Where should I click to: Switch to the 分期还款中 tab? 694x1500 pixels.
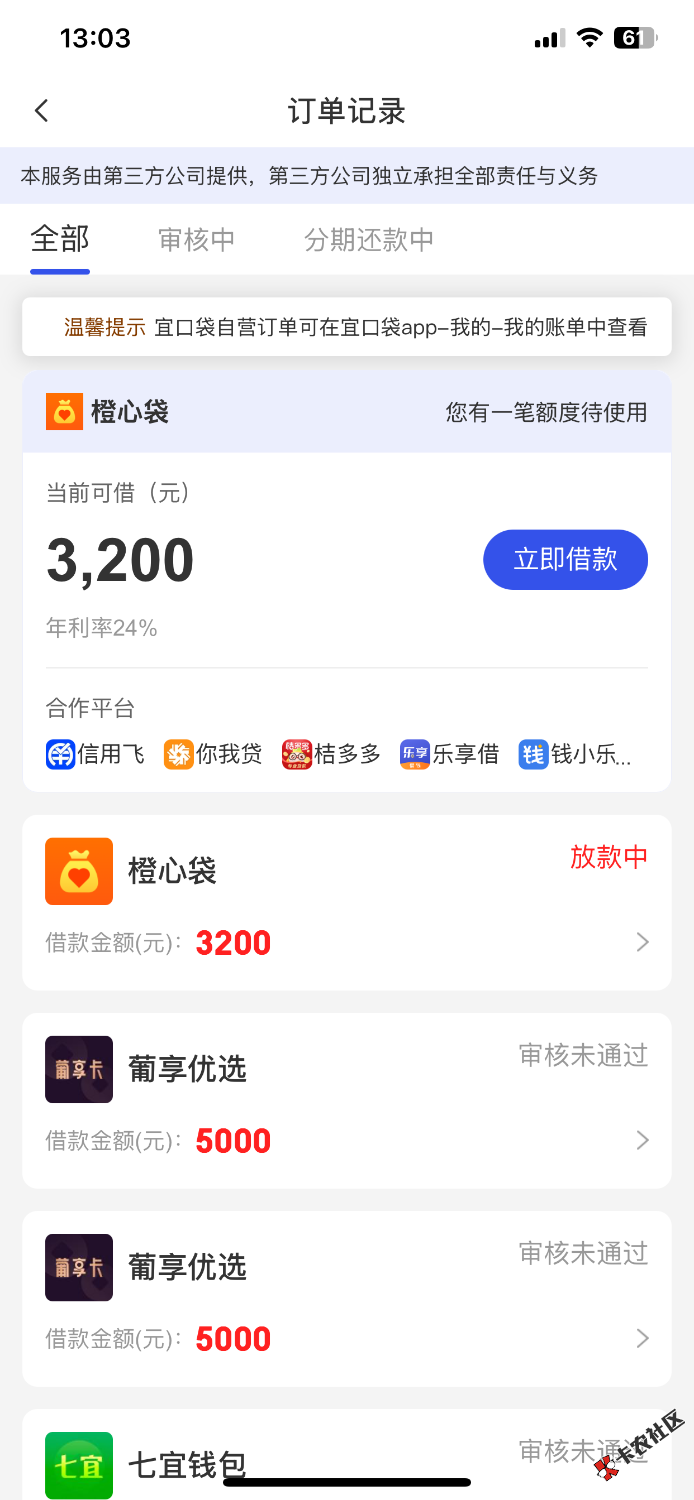[x=369, y=240]
